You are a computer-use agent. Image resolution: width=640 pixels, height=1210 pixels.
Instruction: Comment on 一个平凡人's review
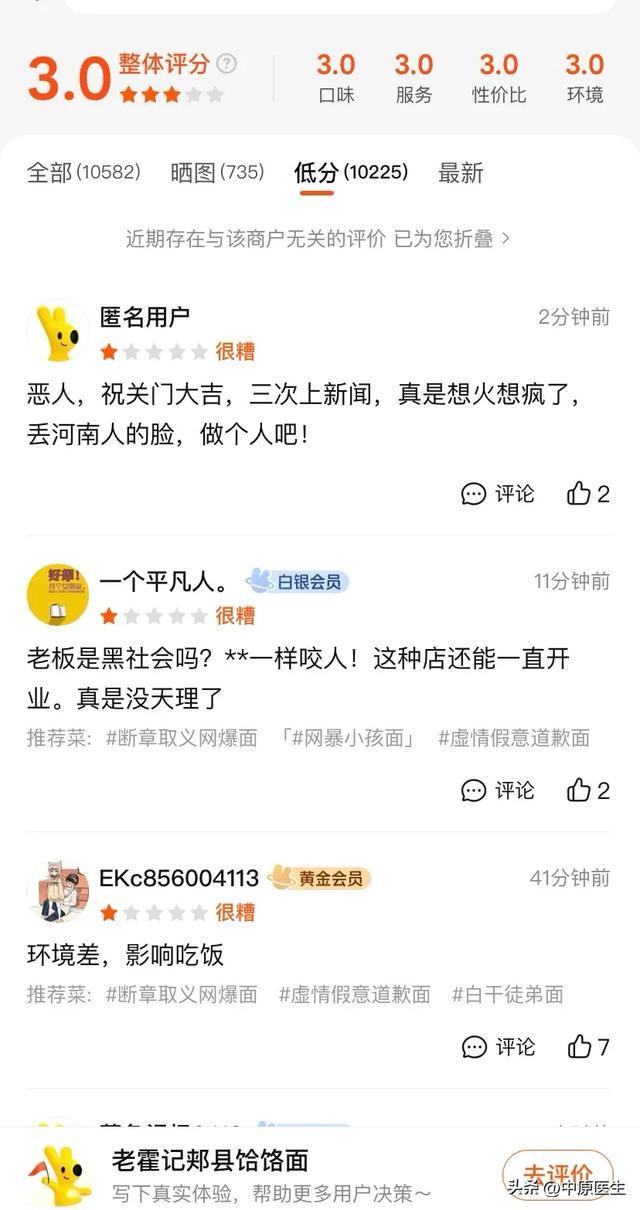tap(498, 790)
